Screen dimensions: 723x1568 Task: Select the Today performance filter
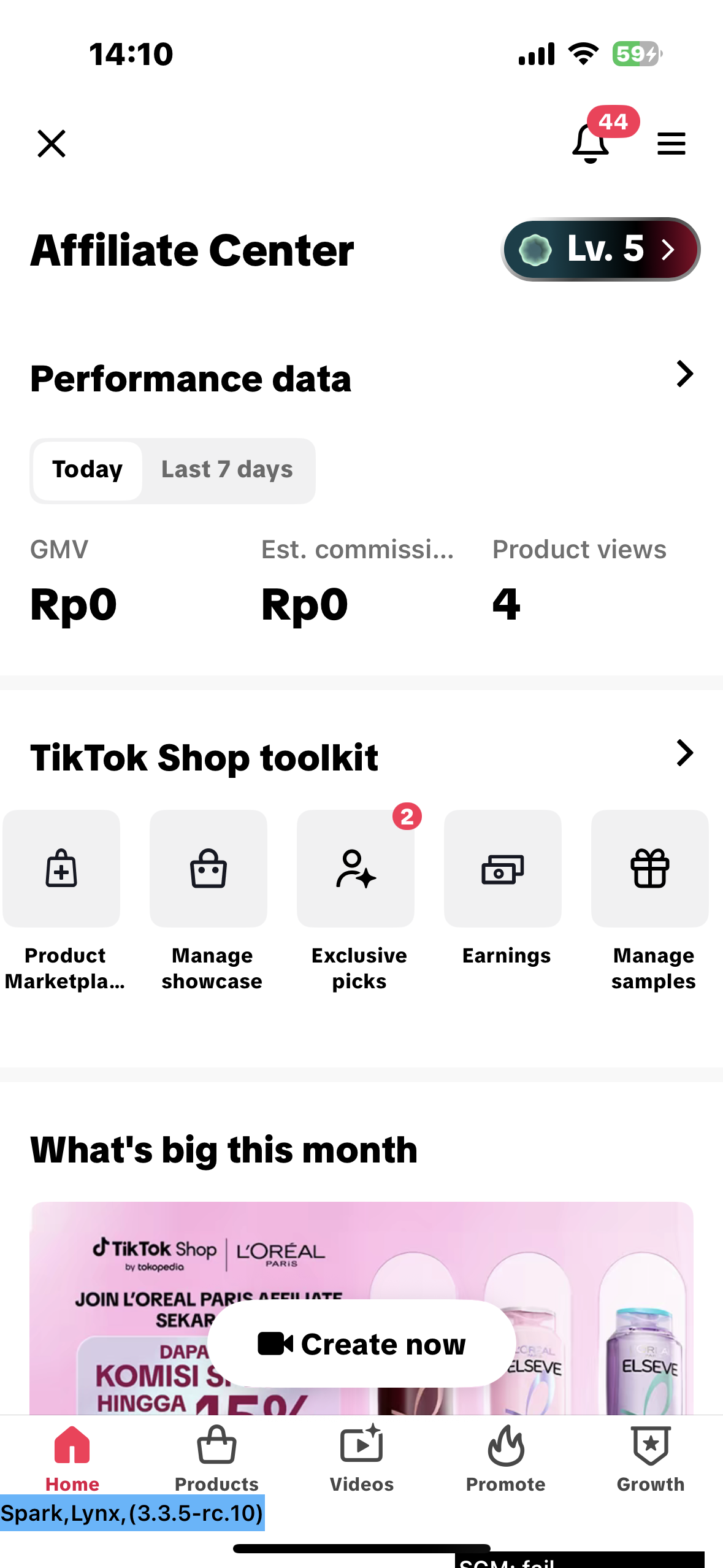pos(88,471)
